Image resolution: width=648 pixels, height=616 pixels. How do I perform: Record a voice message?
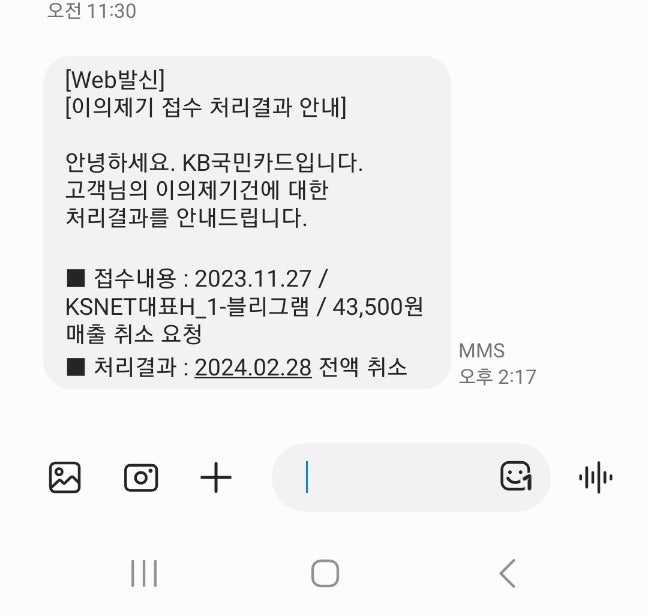pos(596,477)
